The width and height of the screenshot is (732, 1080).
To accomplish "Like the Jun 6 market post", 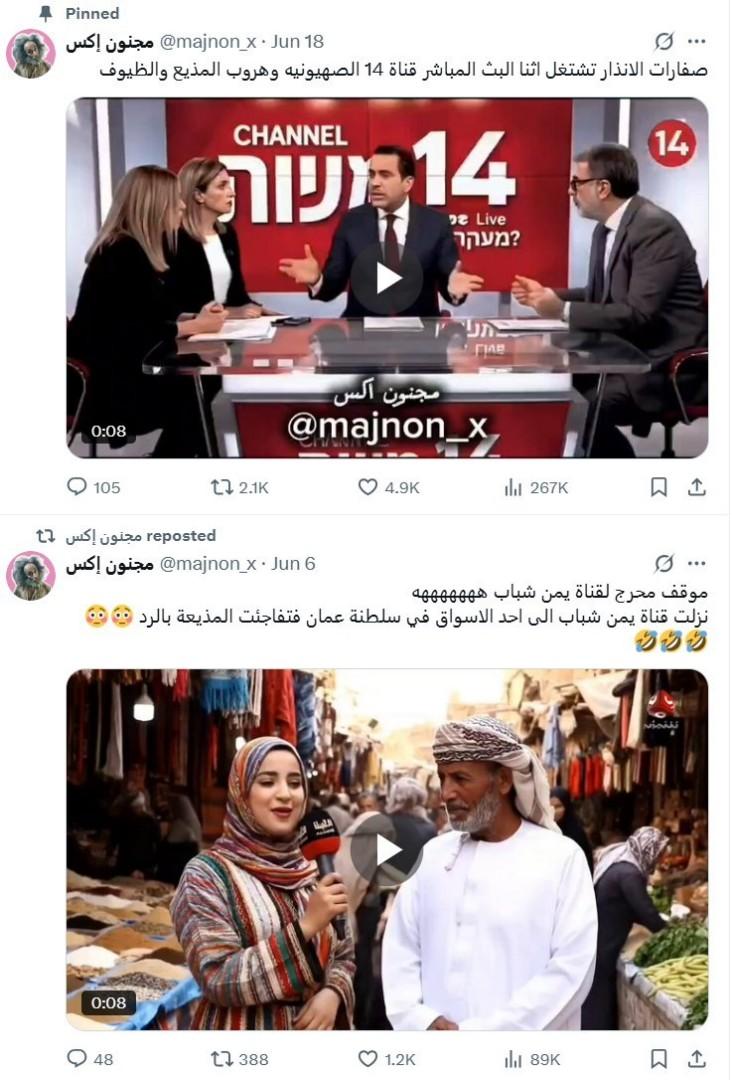I will (x=368, y=1059).
